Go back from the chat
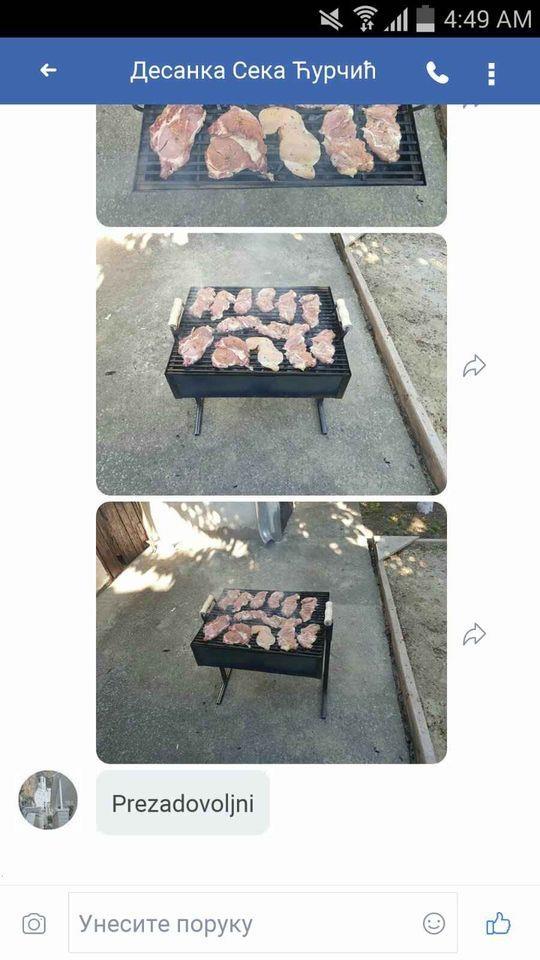The image size is (540, 960). pos(48,71)
